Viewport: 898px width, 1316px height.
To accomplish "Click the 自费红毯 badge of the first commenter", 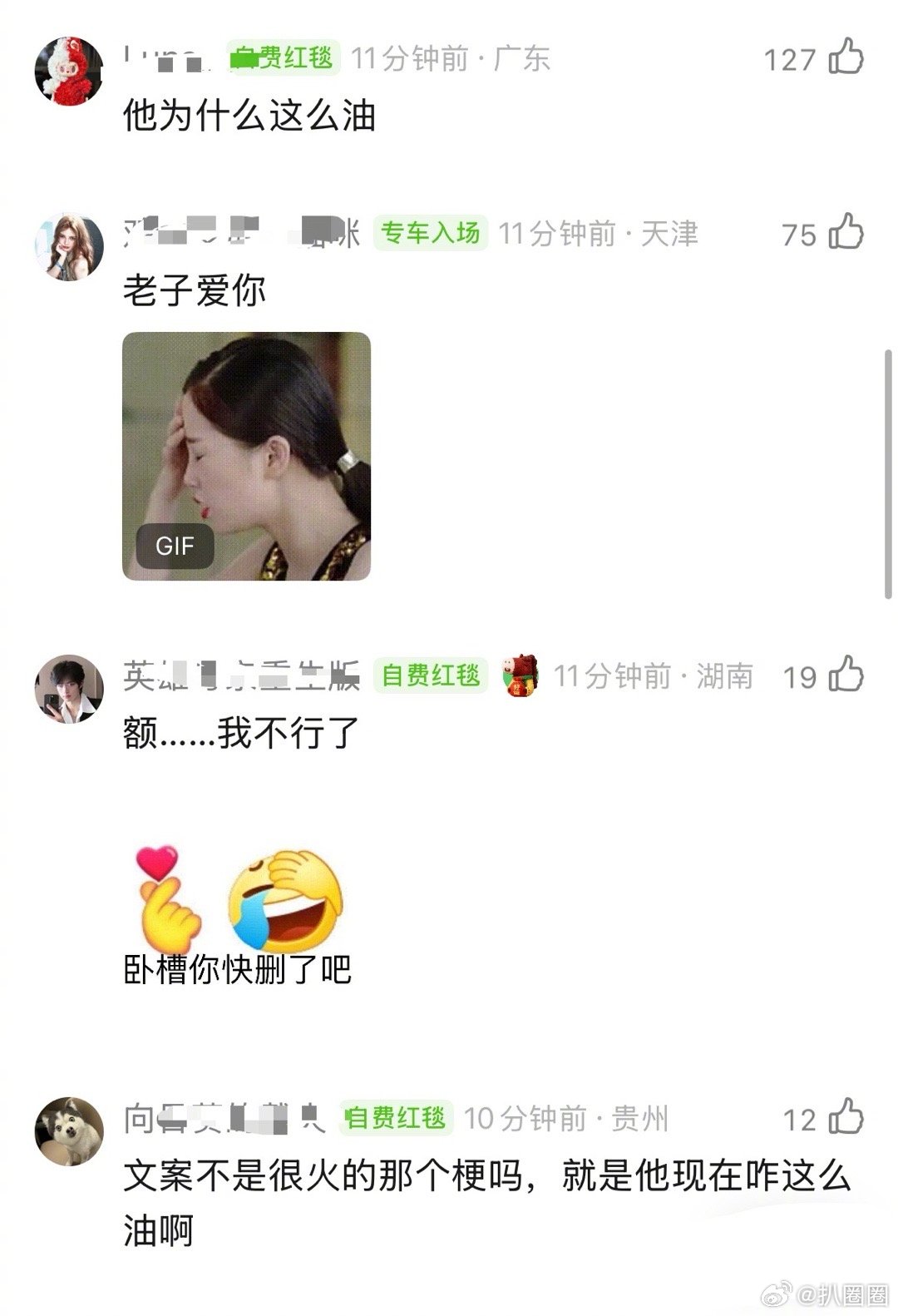I will pyautogui.click(x=283, y=59).
